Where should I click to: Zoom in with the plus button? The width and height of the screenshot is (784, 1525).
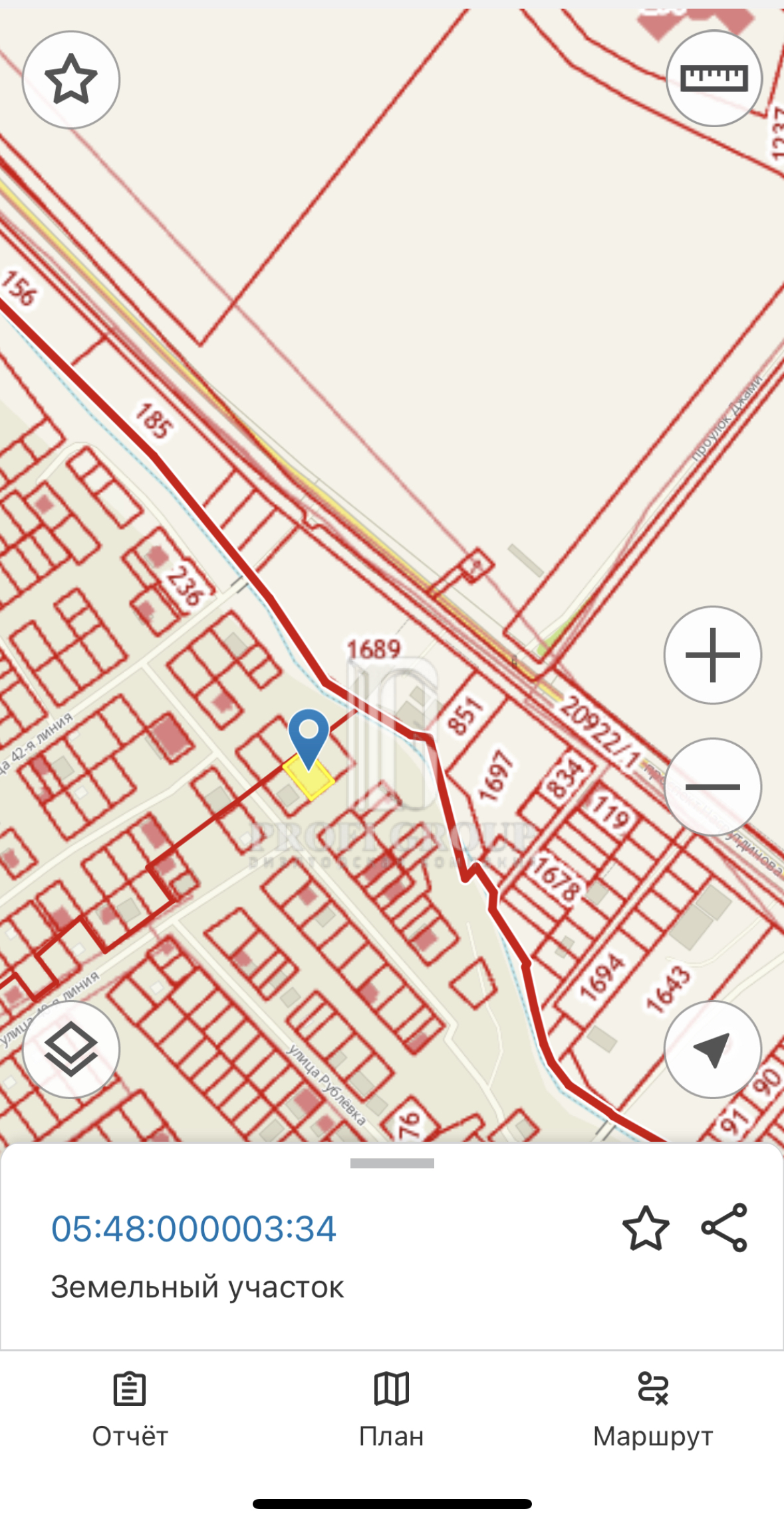coord(712,655)
